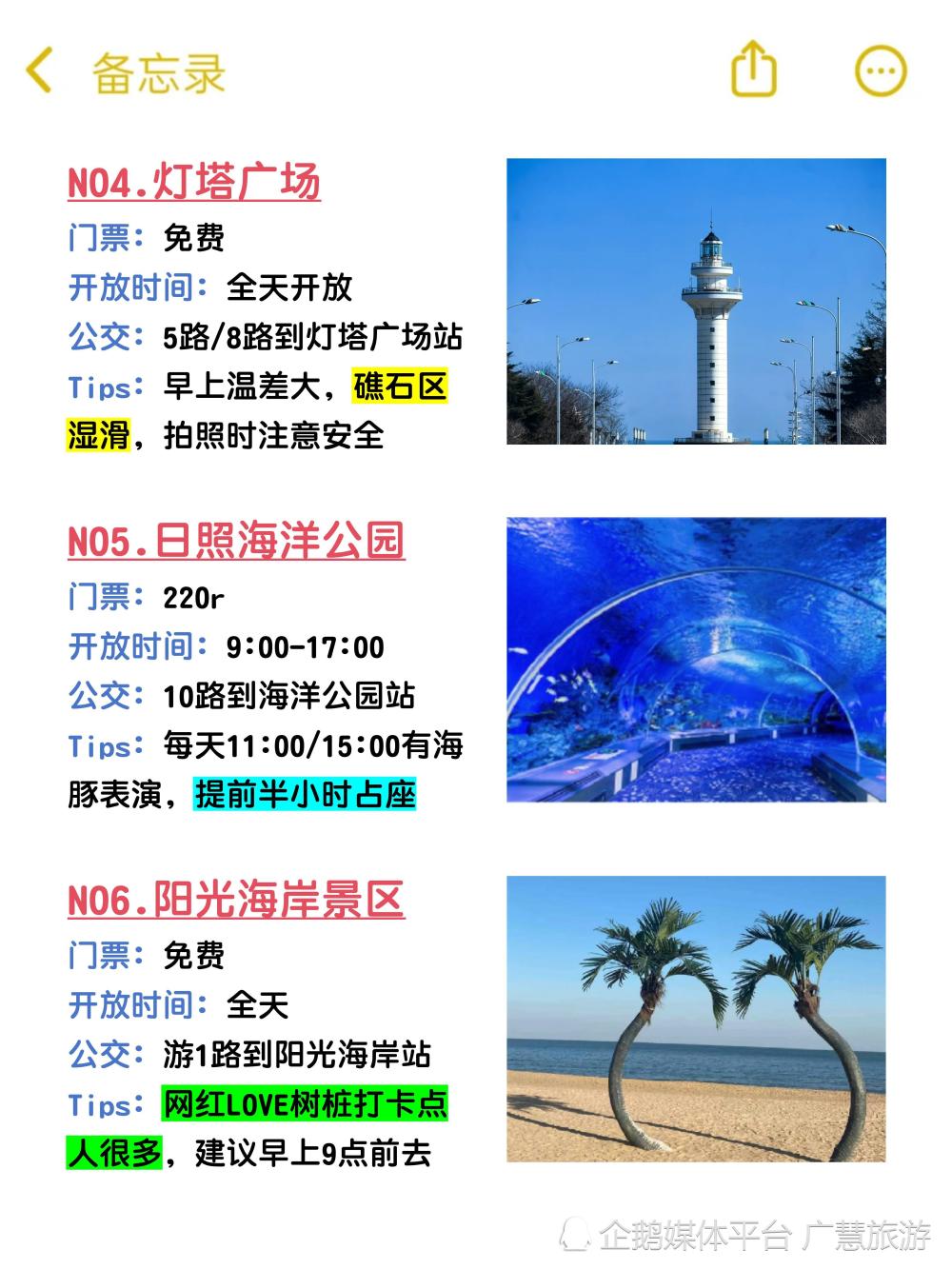This screenshot has width=952, height=1269.
Task: Tap the lighthouse photo thumbnail
Action: (701, 303)
